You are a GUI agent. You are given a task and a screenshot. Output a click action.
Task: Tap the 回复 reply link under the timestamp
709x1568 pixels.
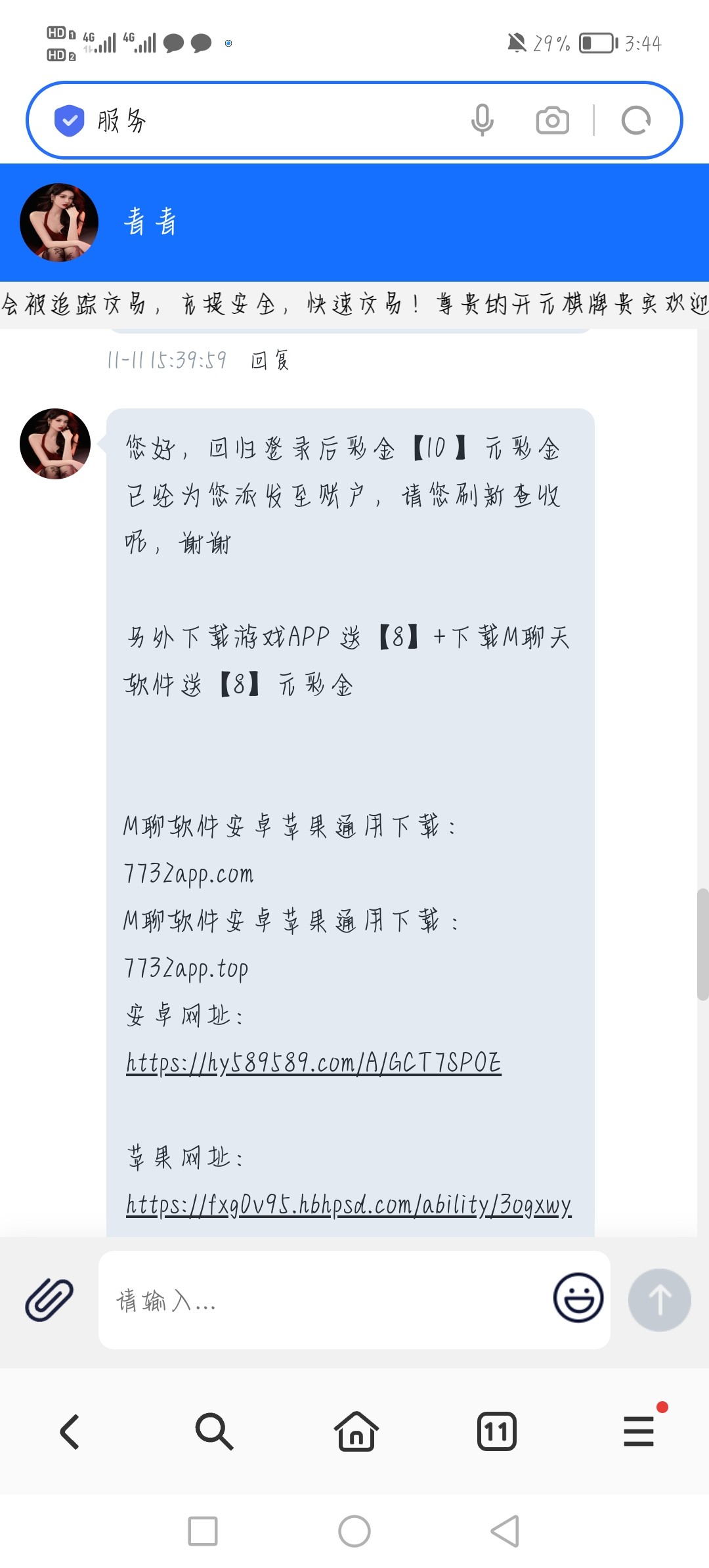(270, 360)
